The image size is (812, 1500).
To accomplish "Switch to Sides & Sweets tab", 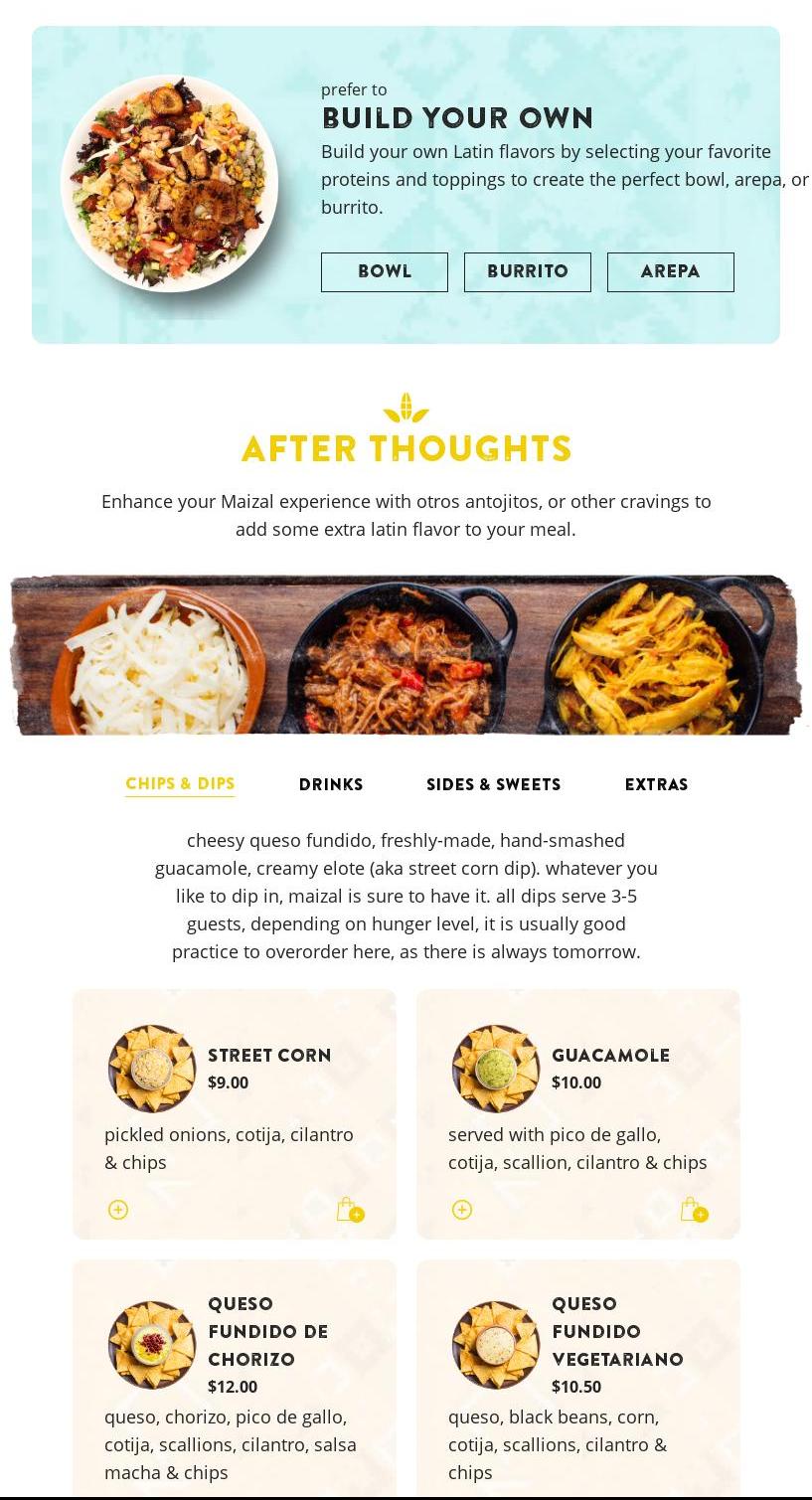I will [493, 784].
